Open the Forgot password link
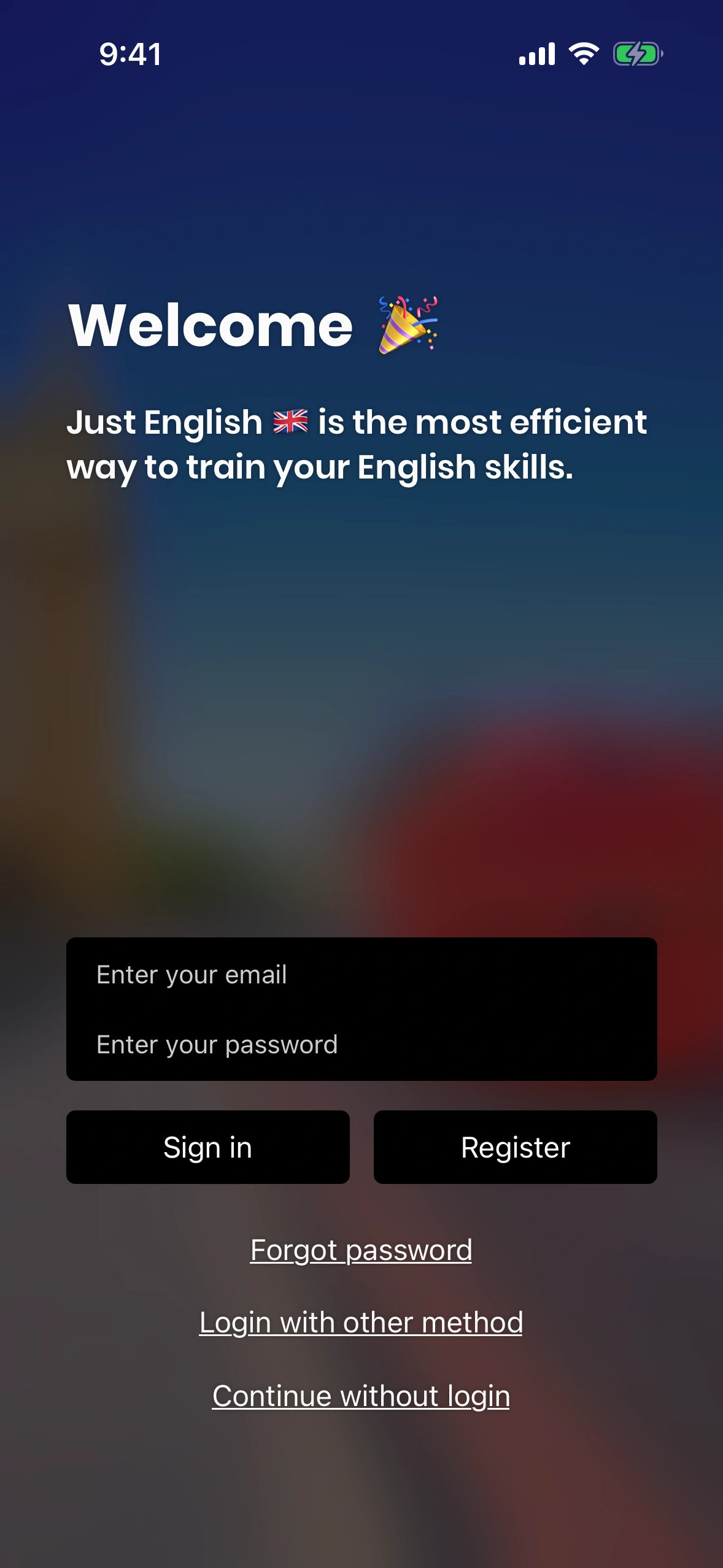Viewport: 723px width, 1568px height. point(361,1250)
